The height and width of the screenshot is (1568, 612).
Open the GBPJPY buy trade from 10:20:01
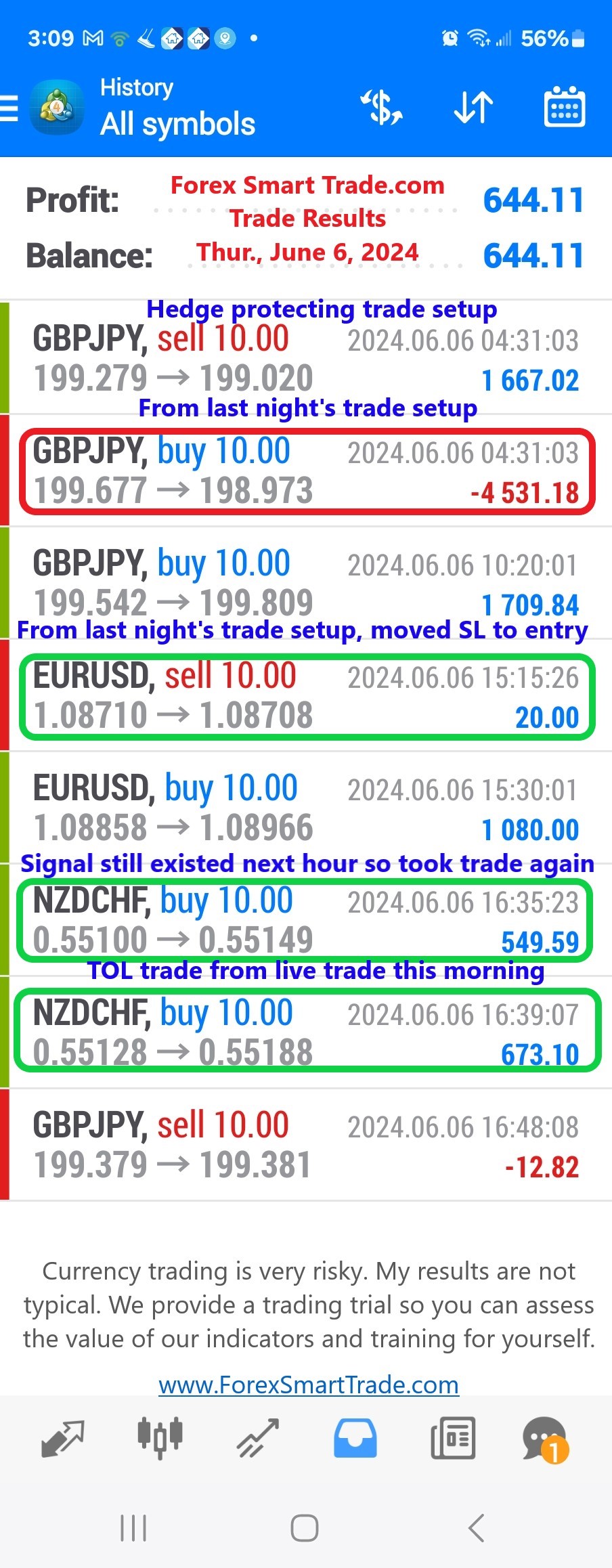click(x=306, y=584)
